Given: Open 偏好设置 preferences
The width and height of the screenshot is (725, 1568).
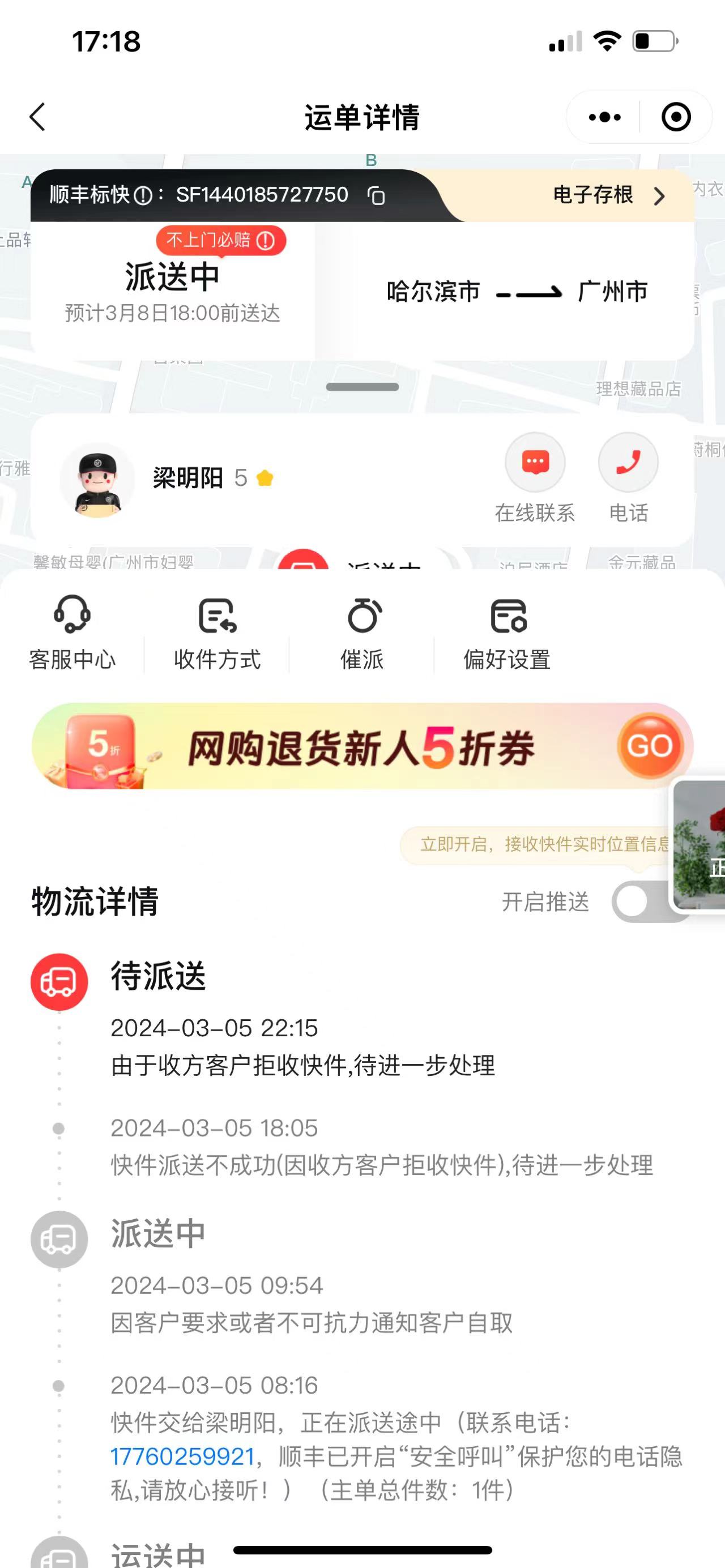Looking at the screenshot, I should pos(507,633).
